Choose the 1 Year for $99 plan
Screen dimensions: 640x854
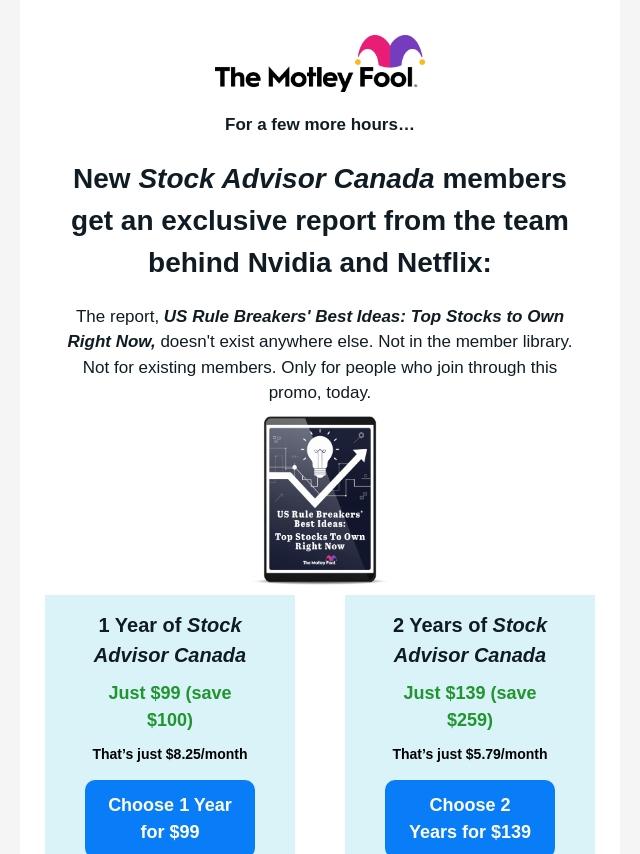[x=170, y=818]
